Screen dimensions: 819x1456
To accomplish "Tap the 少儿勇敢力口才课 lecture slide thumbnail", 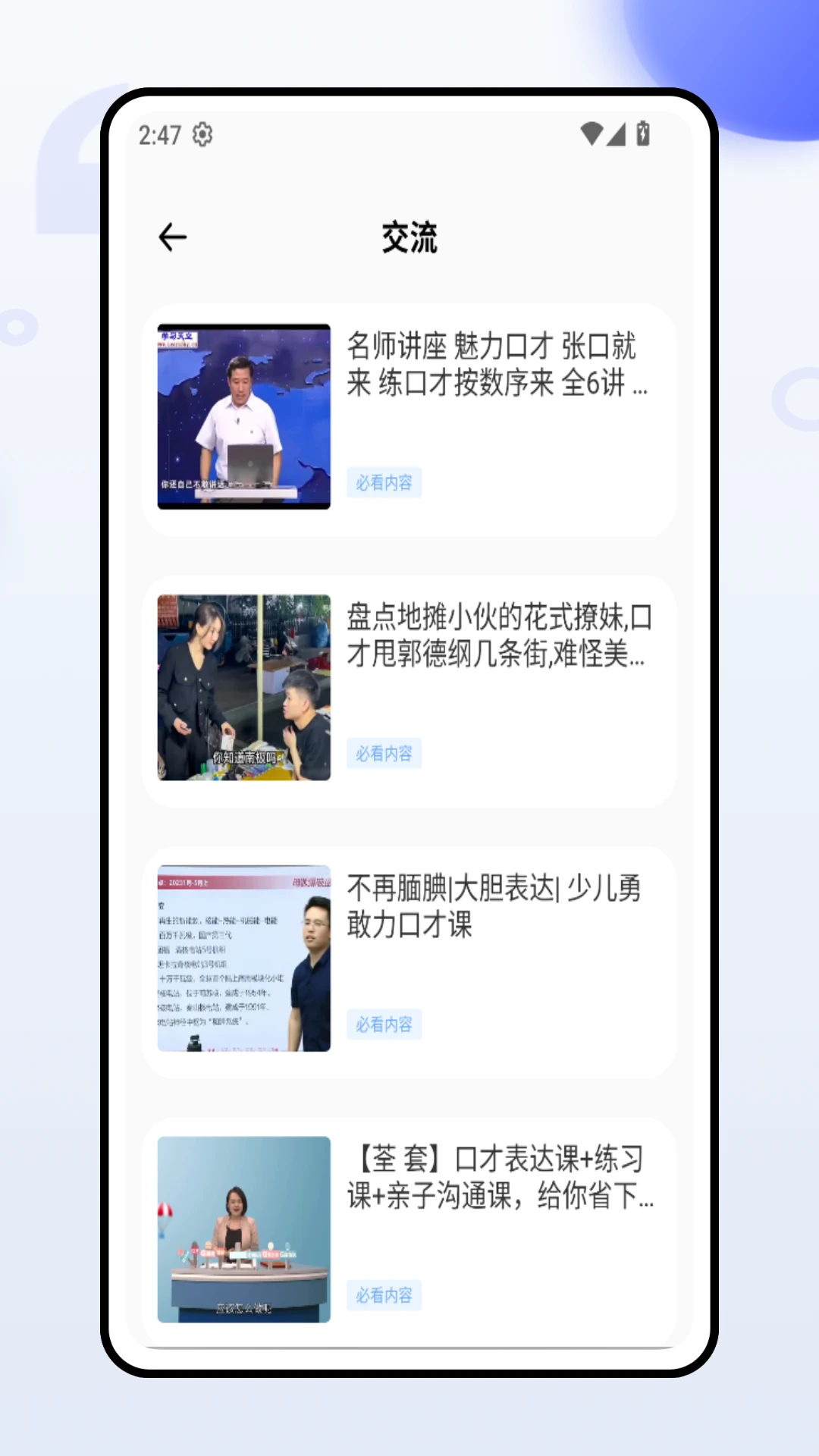I will [x=243, y=960].
